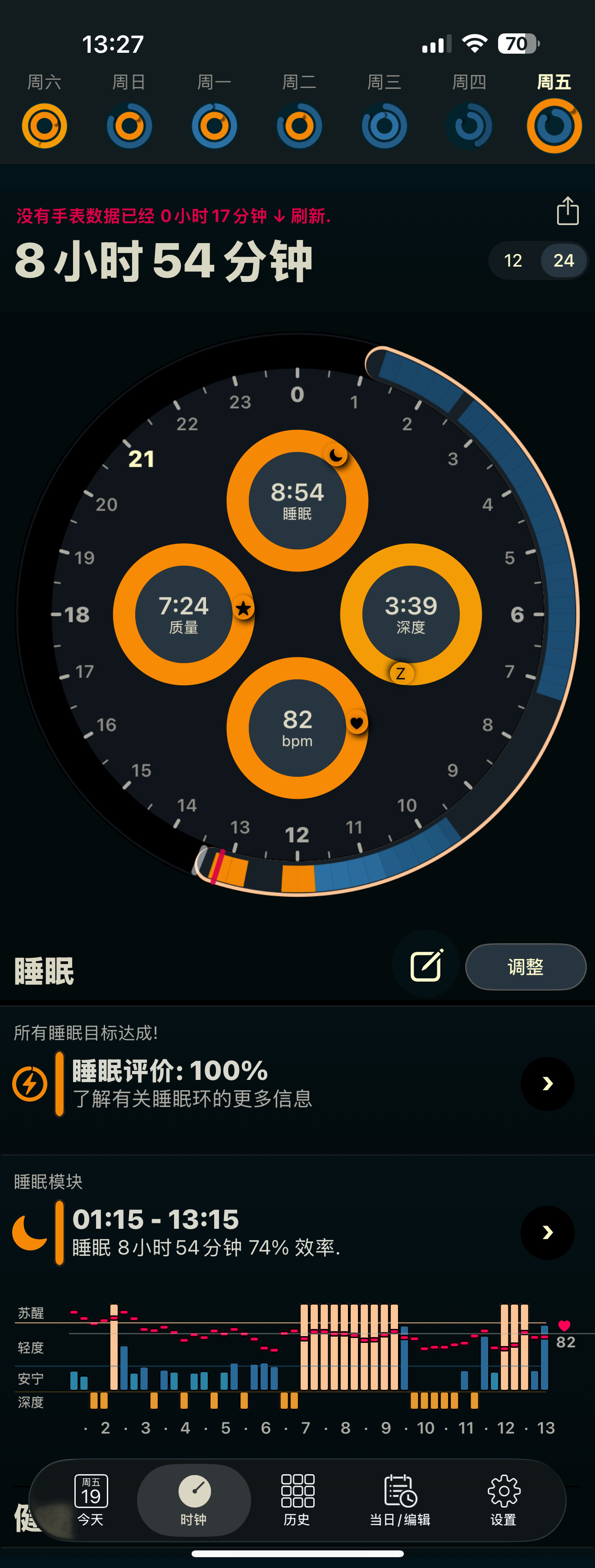The height and width of the screenshot is (1568, 595).
Task: Open the 8:54 睡眠 ring details
Action: click(297, 500)
